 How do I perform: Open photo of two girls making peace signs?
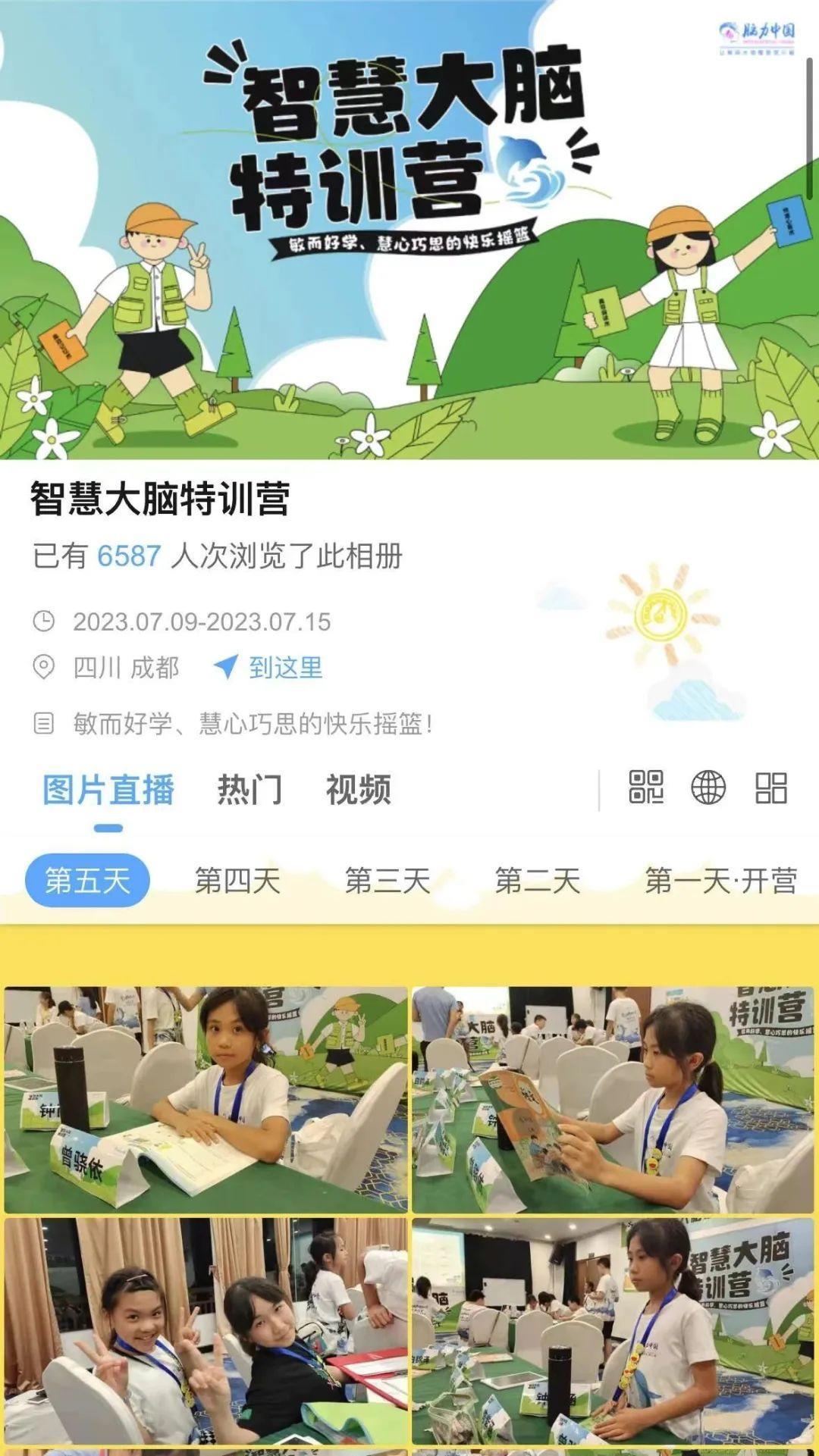point(206,1332)
